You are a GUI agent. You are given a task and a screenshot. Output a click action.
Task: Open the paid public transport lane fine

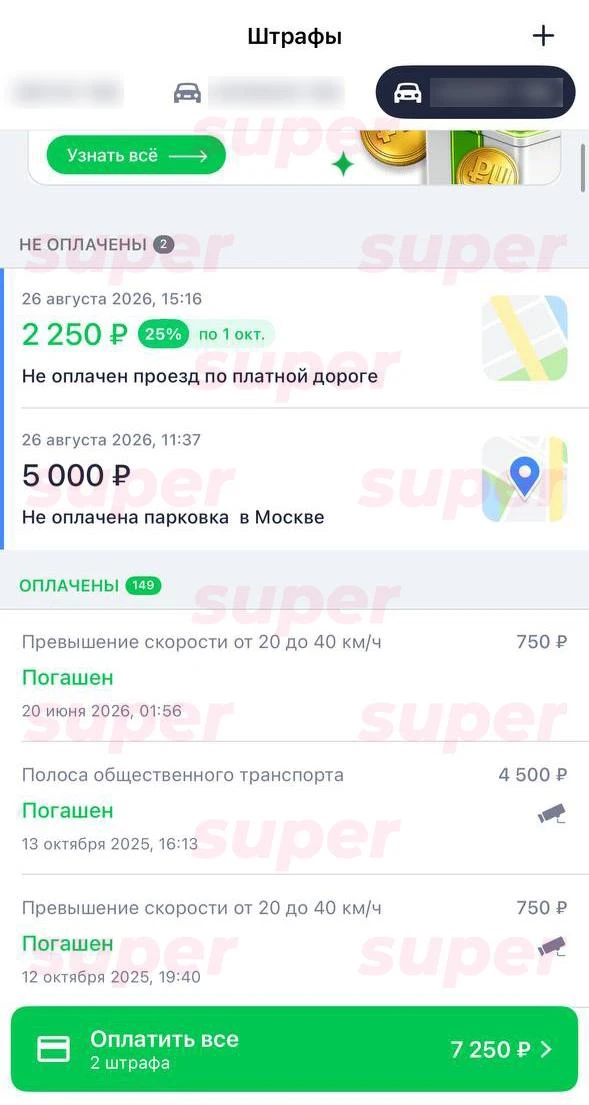[294, 808]
